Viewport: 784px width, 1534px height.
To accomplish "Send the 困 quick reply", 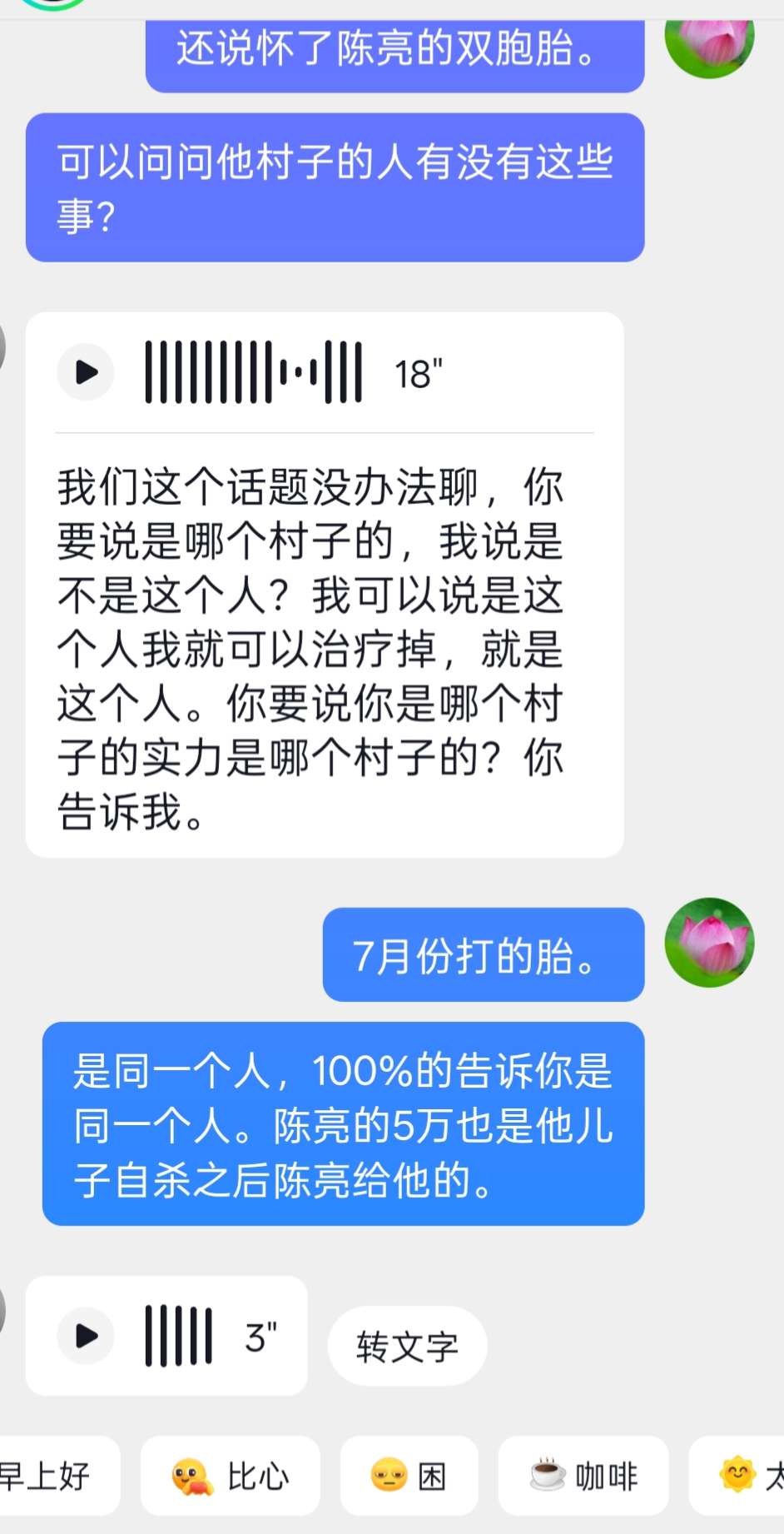I will pos(409,1477).
